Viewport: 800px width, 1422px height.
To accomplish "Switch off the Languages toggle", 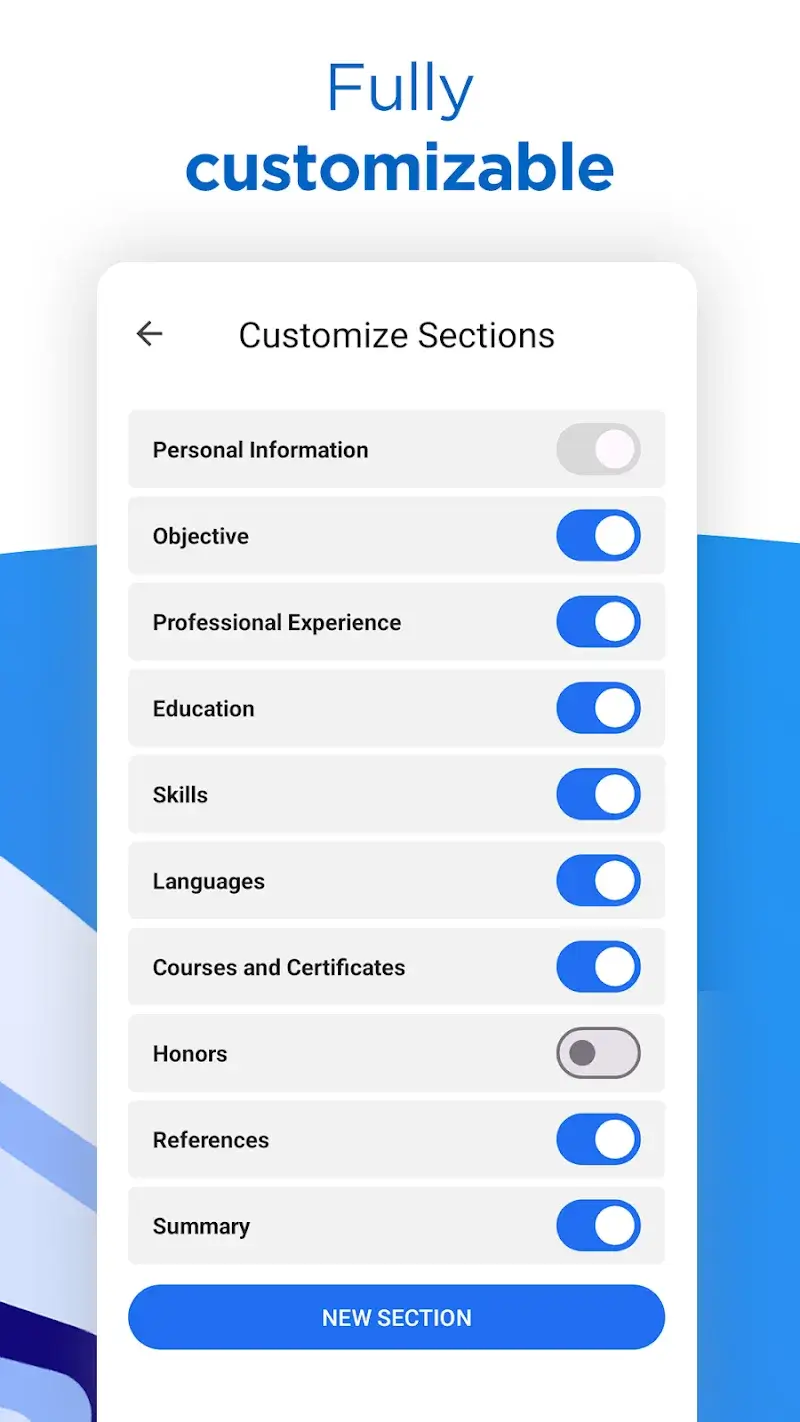I will click(598, 881).
